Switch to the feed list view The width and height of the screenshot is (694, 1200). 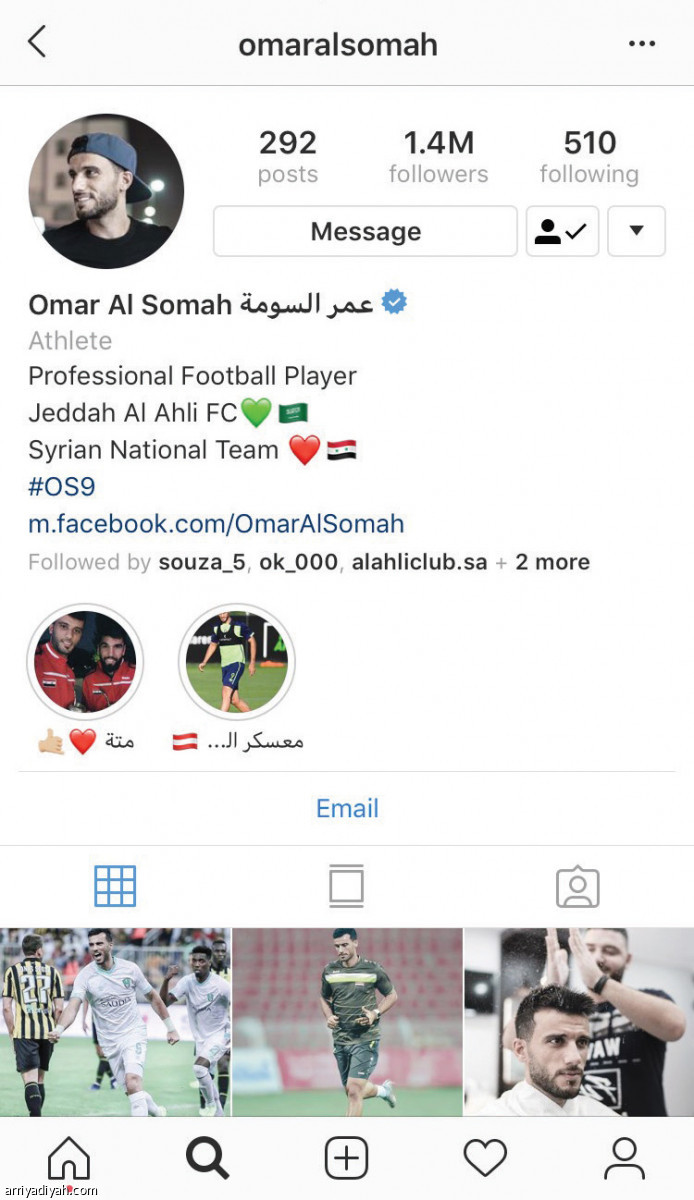[346, 886]
